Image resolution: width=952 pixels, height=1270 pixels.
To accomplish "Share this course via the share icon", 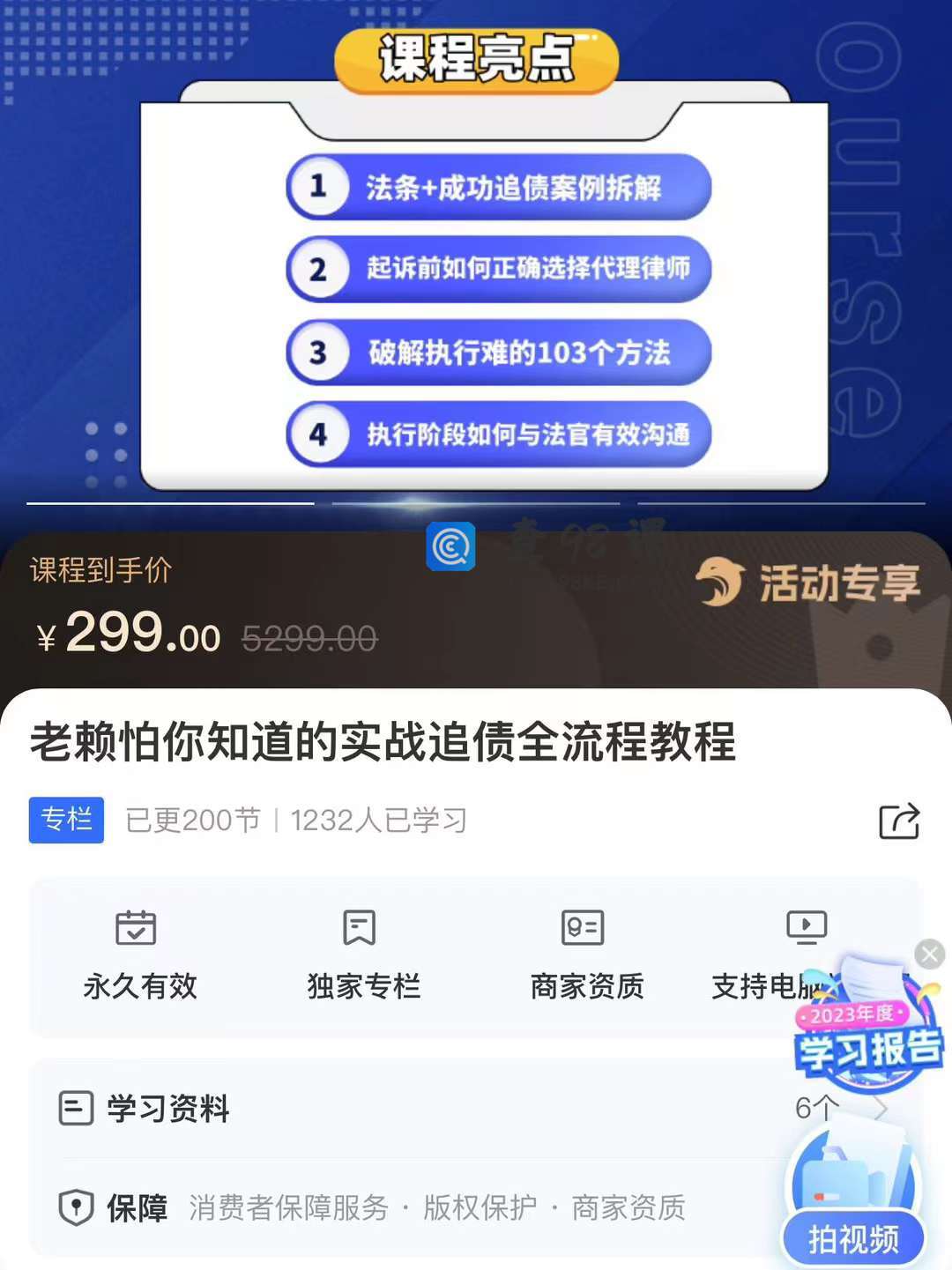I will 899,821.
